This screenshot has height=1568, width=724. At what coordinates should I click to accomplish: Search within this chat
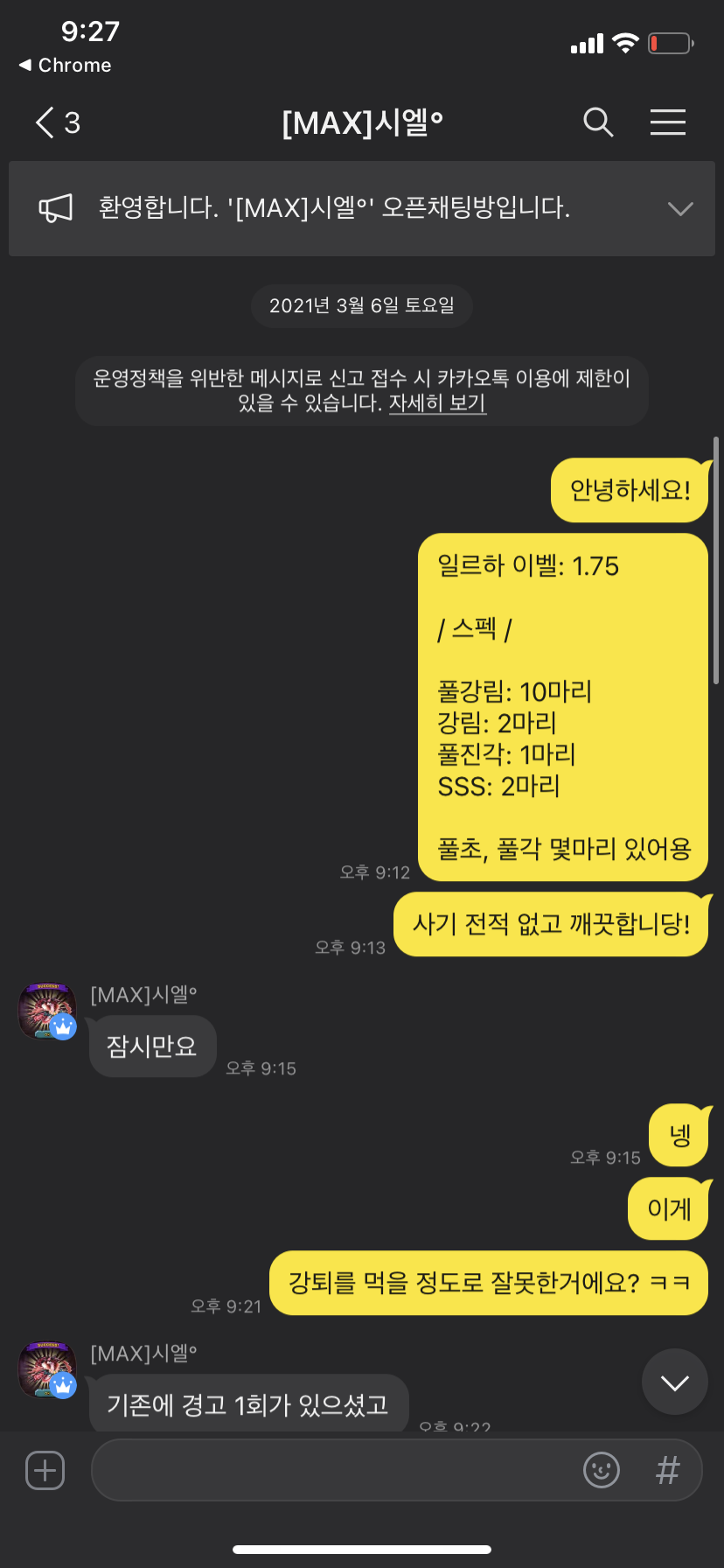(598, 122)
